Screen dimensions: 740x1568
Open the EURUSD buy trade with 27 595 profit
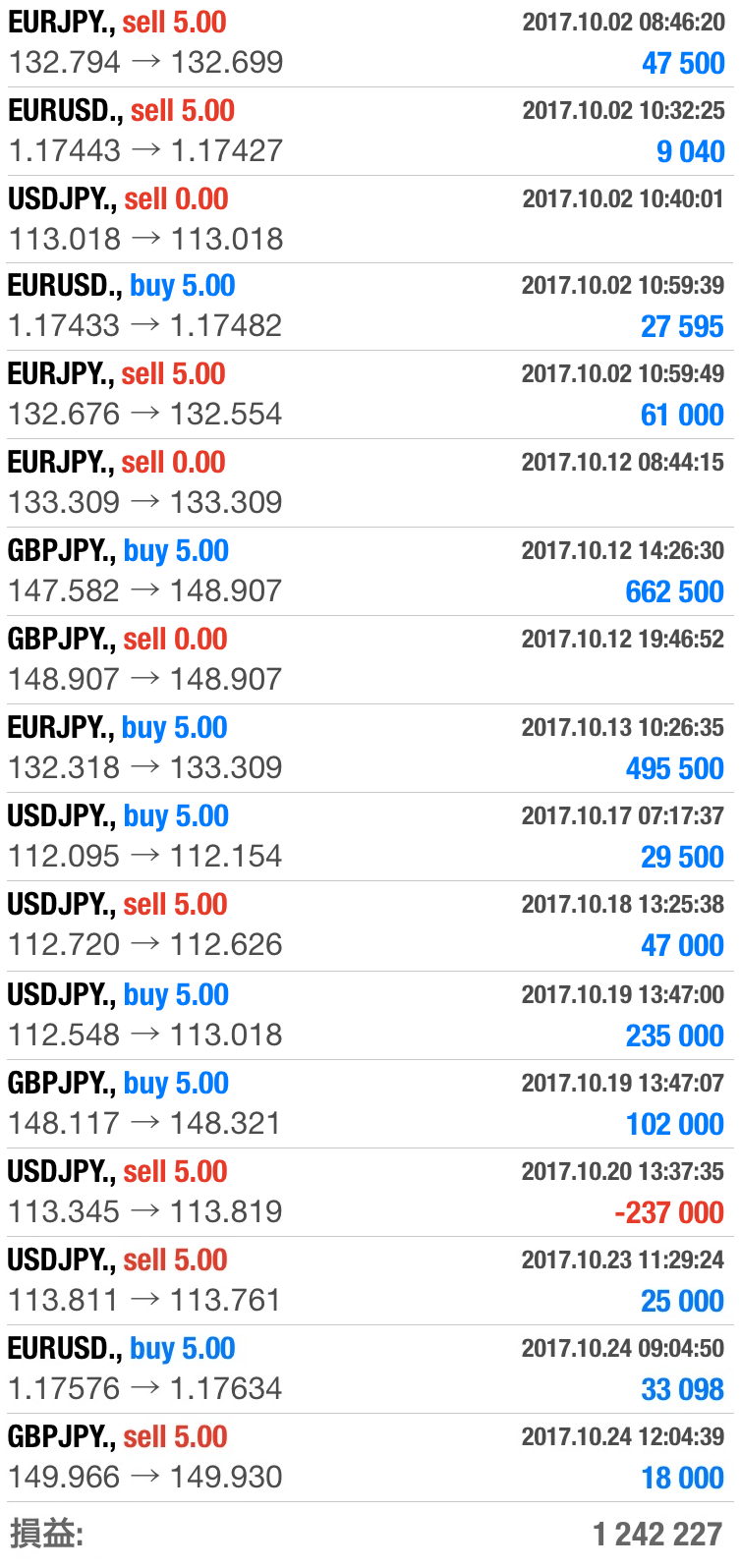370,307
